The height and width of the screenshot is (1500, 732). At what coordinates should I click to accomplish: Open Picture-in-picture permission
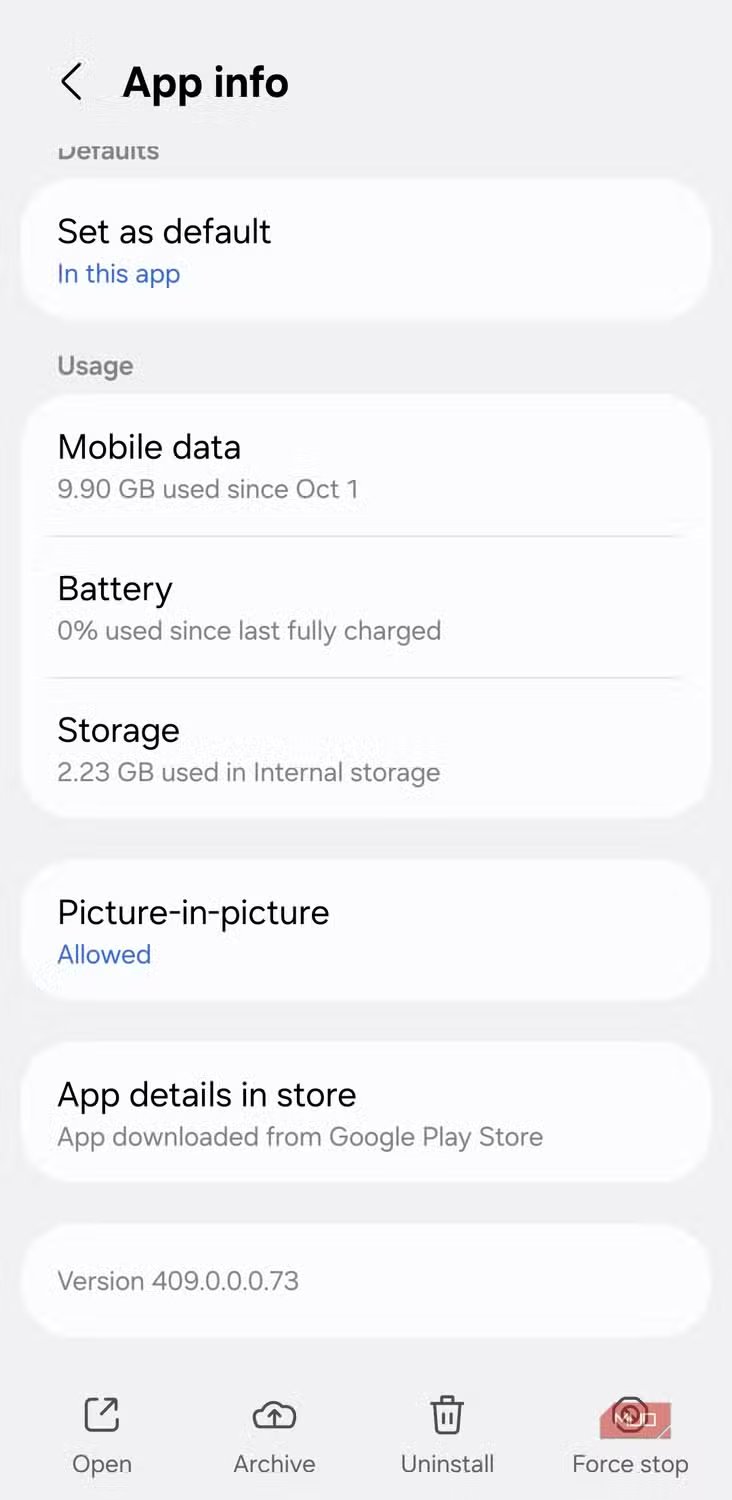pyautogui.click(x=365, y=931)
